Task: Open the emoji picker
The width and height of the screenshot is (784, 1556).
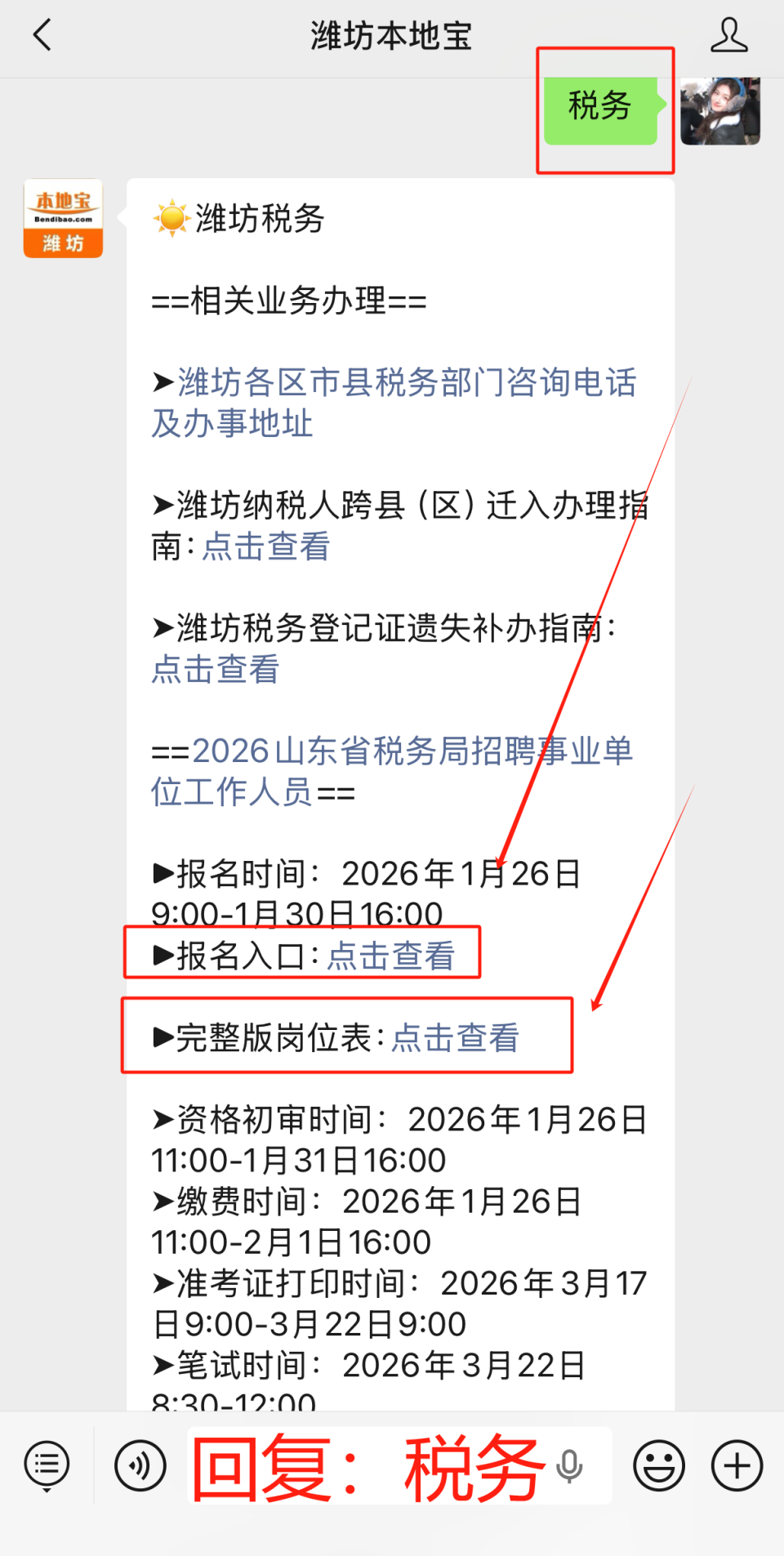Action: (x=658, y=1464)
